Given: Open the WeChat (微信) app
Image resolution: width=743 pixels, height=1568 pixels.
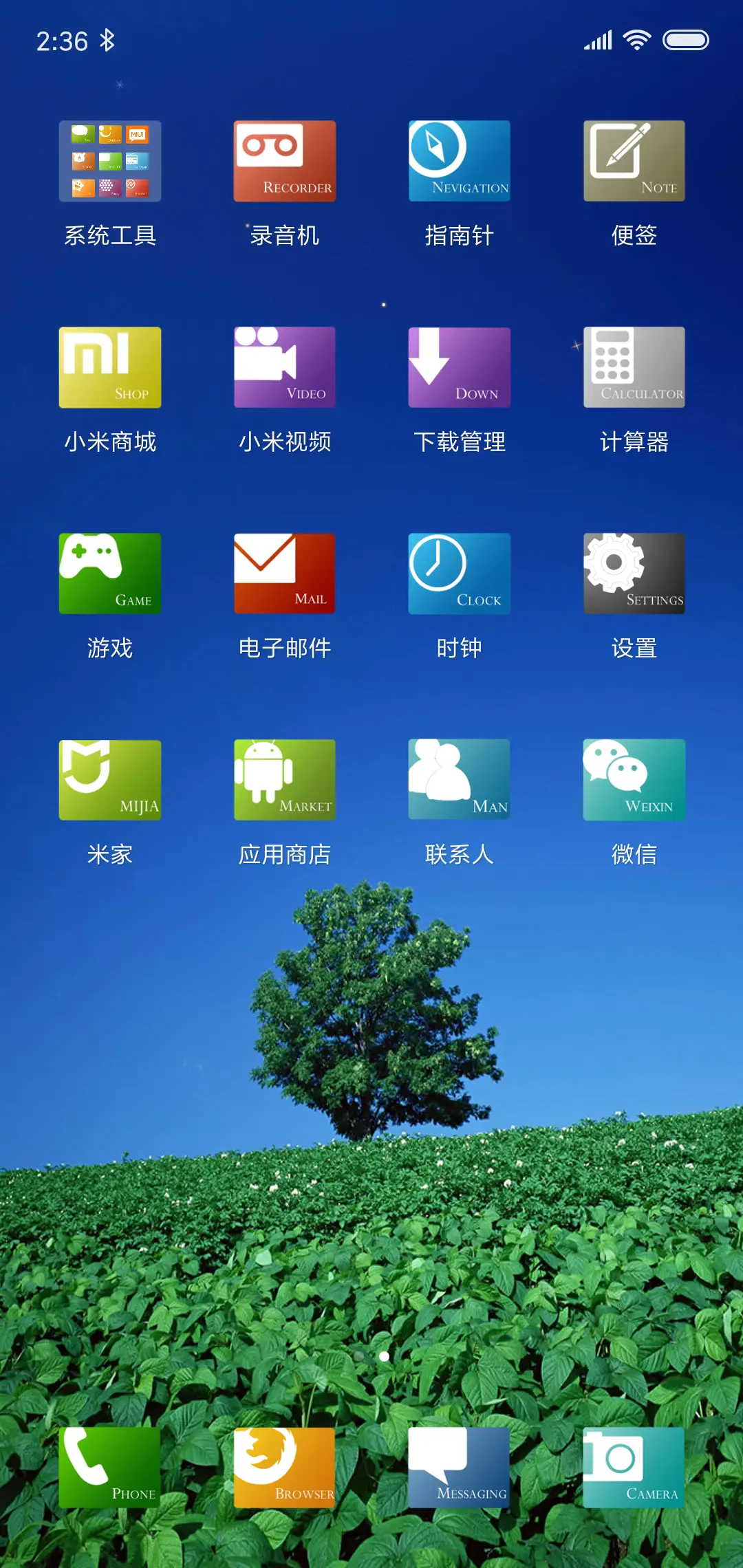Looking at the screenshot, I should tap(633, 779).
